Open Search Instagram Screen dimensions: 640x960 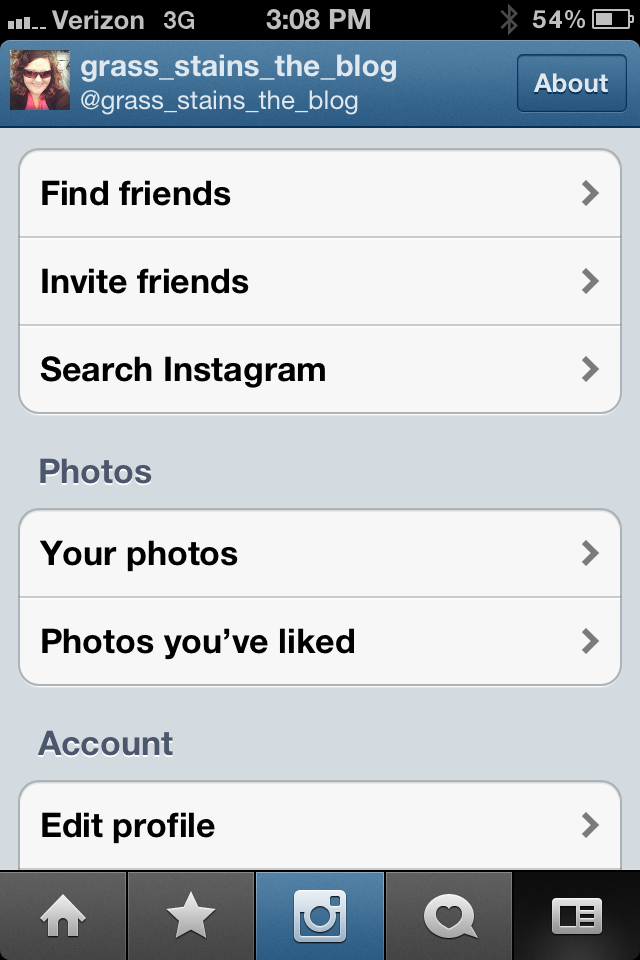coord(320,369)
